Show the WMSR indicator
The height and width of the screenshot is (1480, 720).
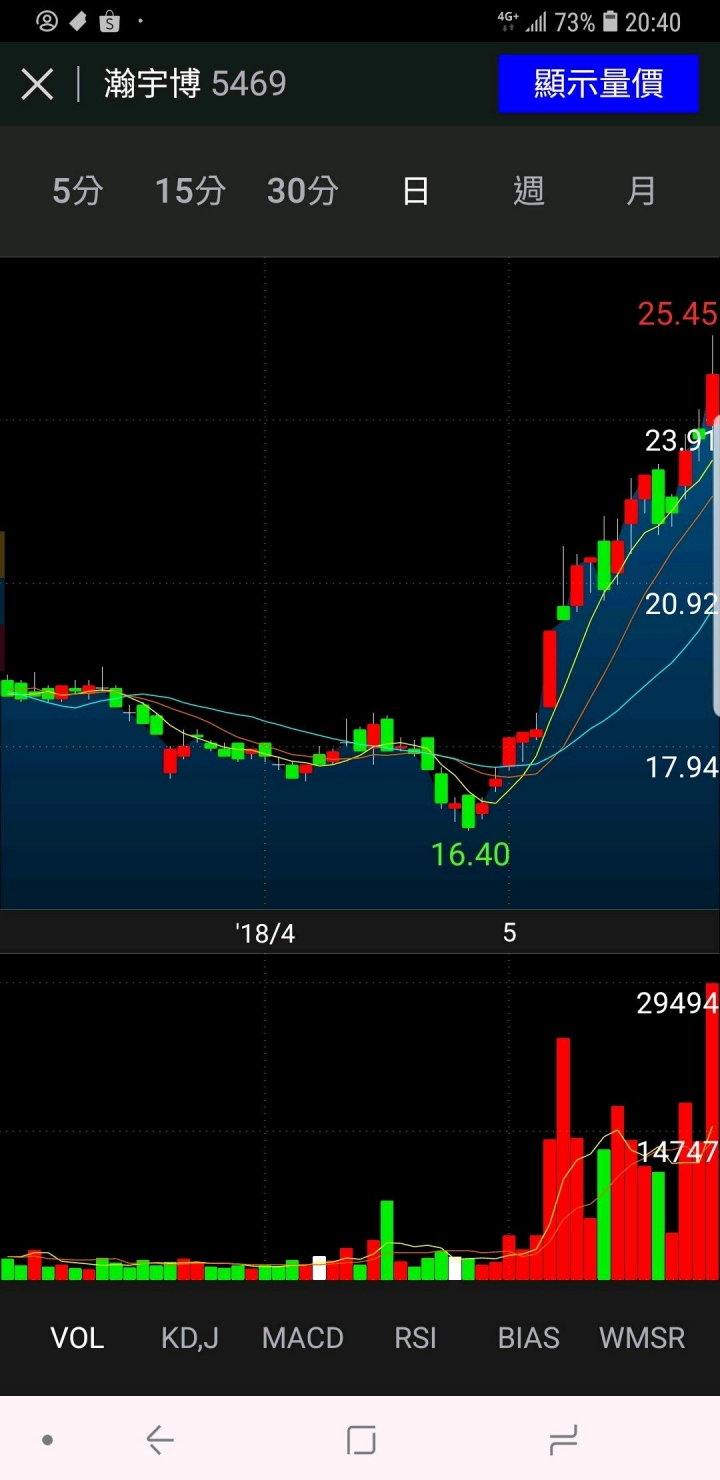click(642, 1338)
